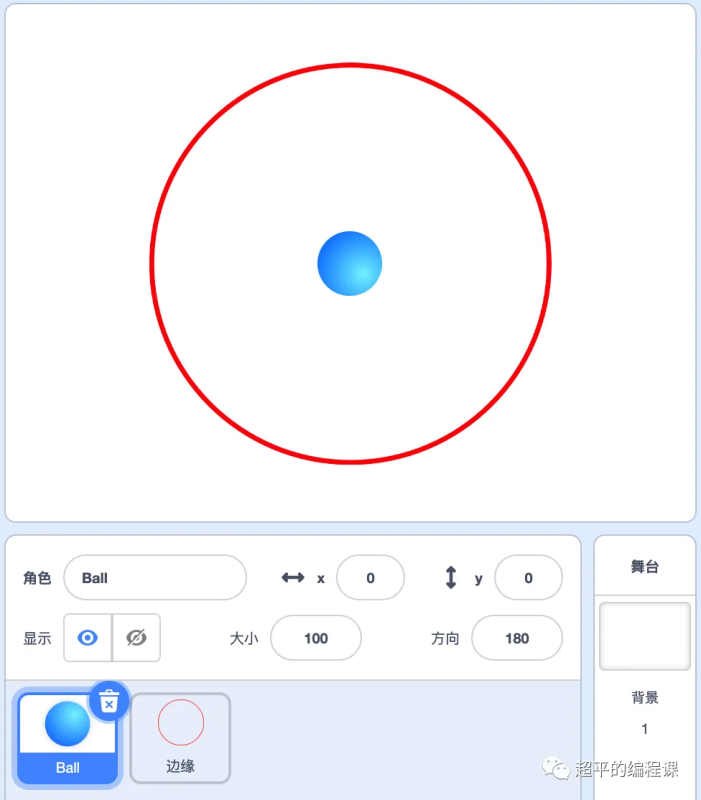Edit the size field showing 100
Viewport: 701px width, 800px height.
(315, 638)
